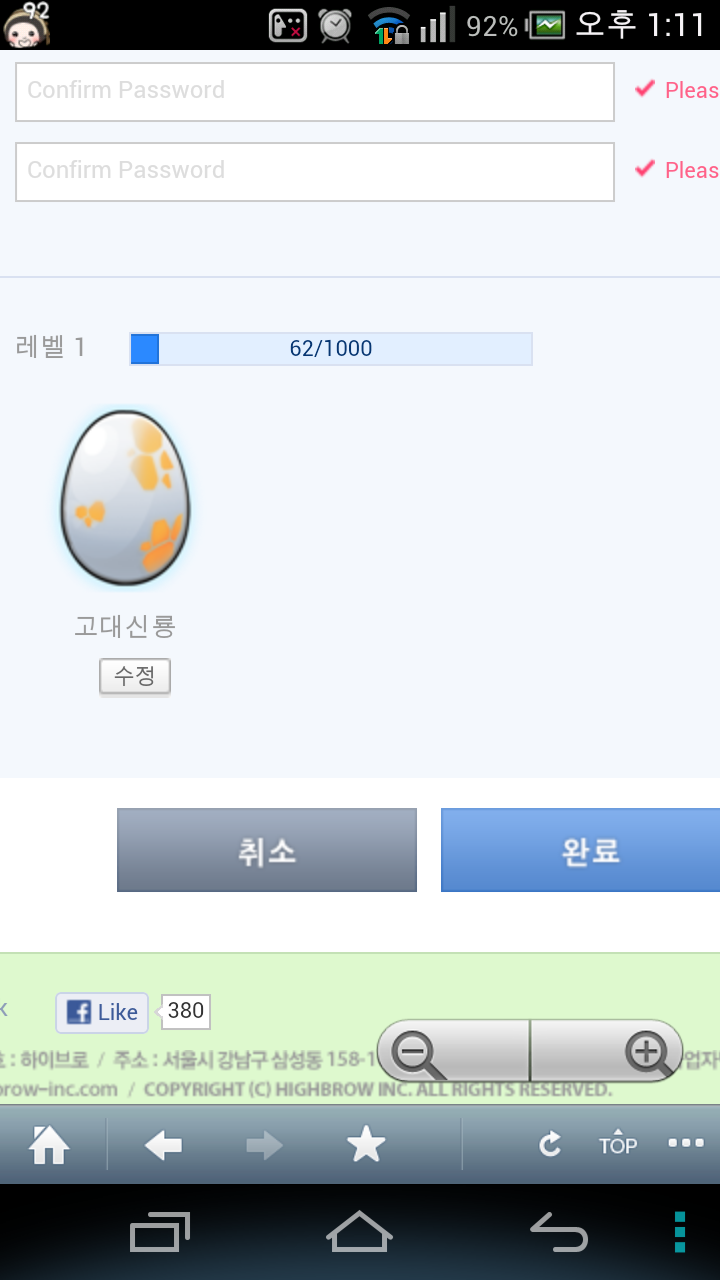Screen dimensions: 720x1280
Task: Go back with the browser back arrow
Action: coord(163,1145)
